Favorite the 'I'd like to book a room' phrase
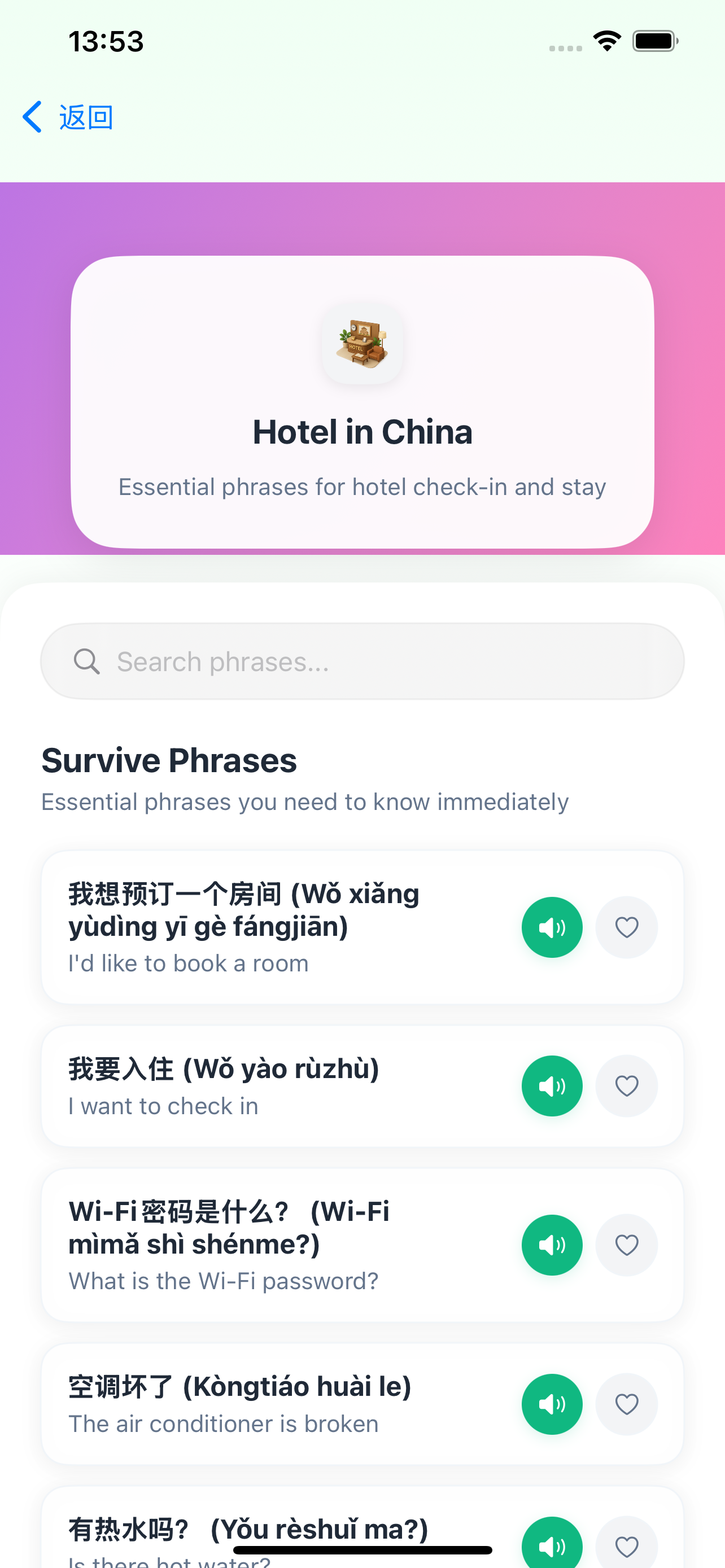The width and height of the screenshot is (725, 1568). (626, 927)
